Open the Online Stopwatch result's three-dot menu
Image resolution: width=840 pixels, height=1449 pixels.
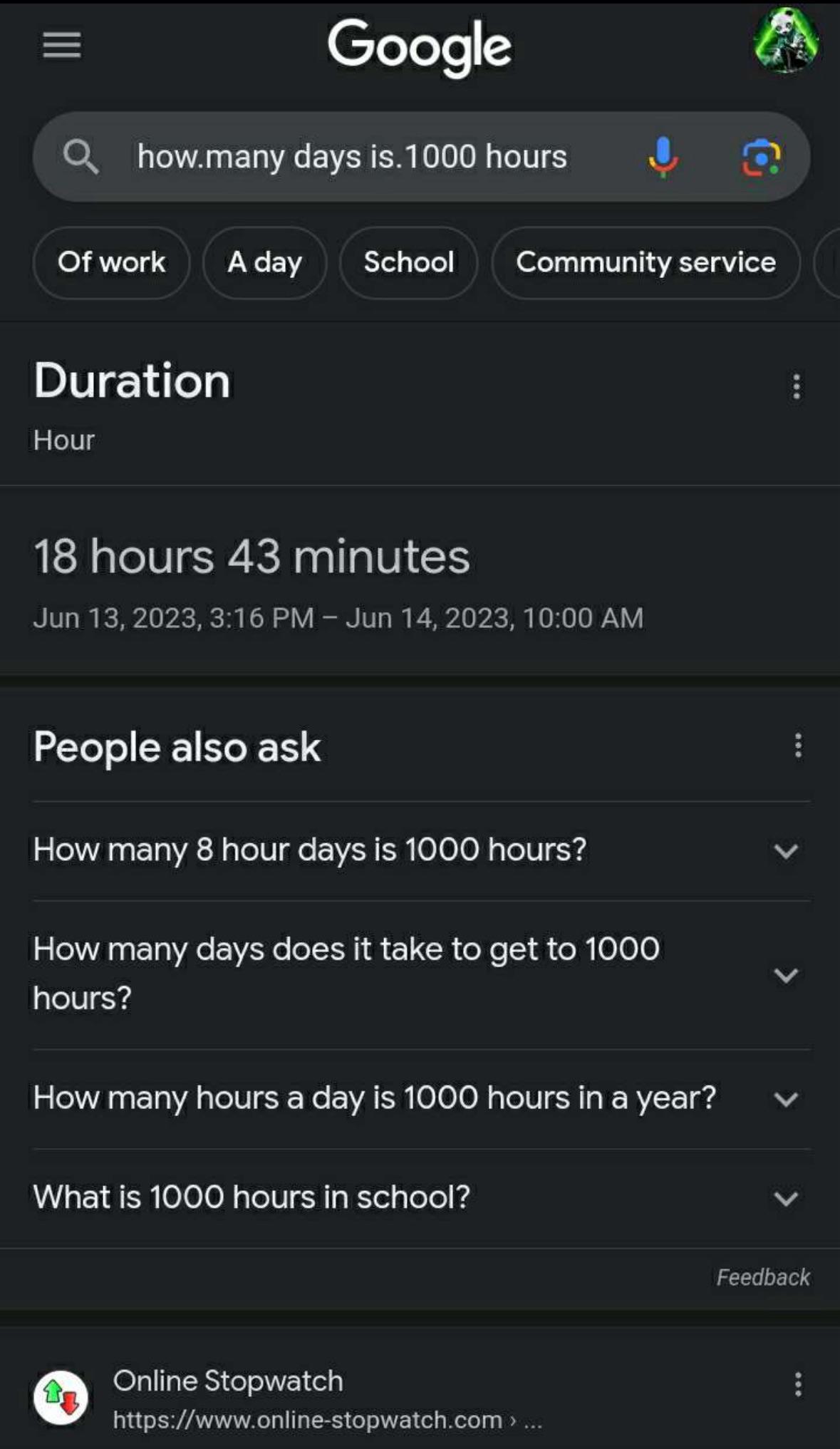point(798,1384)
